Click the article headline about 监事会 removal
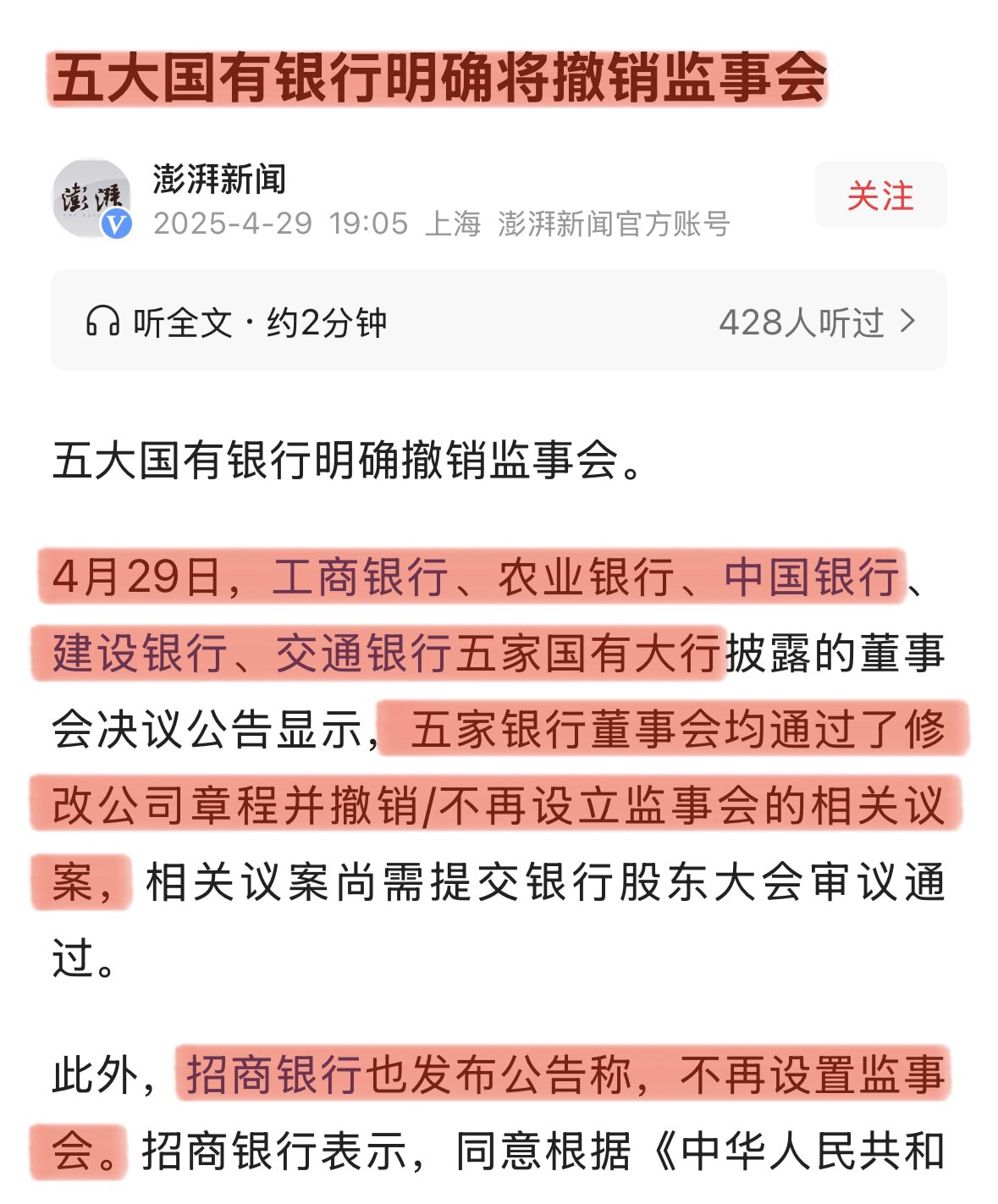Screen dimensions: 998x1204 point(440,80)
